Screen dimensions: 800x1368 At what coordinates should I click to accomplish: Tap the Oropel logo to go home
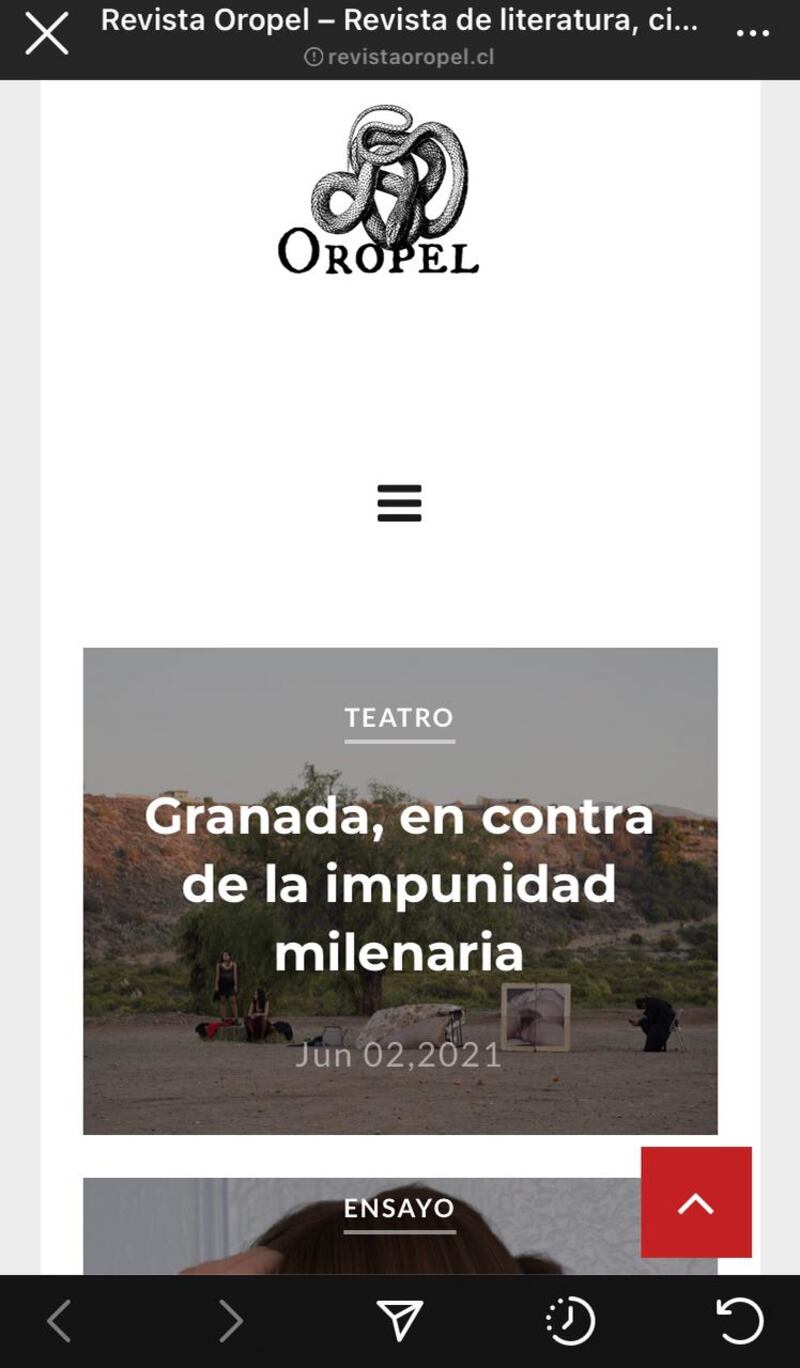380,190
